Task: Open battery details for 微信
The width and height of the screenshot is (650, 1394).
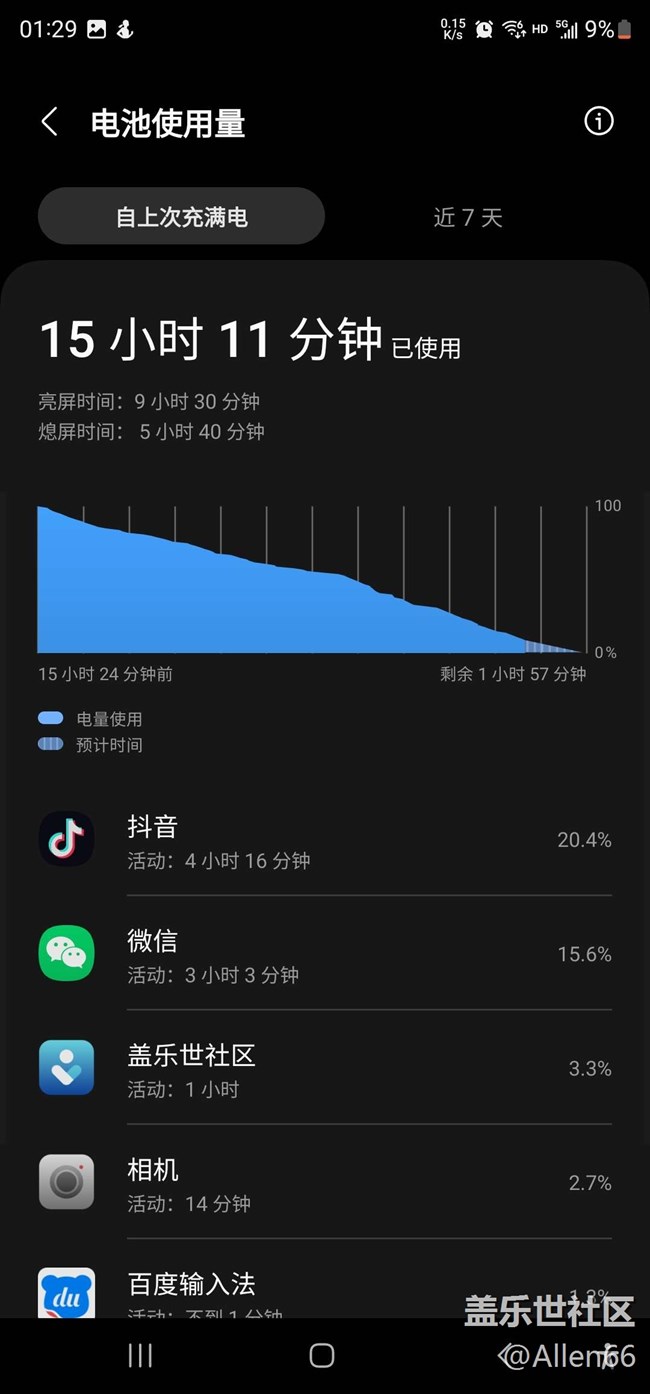Action: click(x=325, y=954)
